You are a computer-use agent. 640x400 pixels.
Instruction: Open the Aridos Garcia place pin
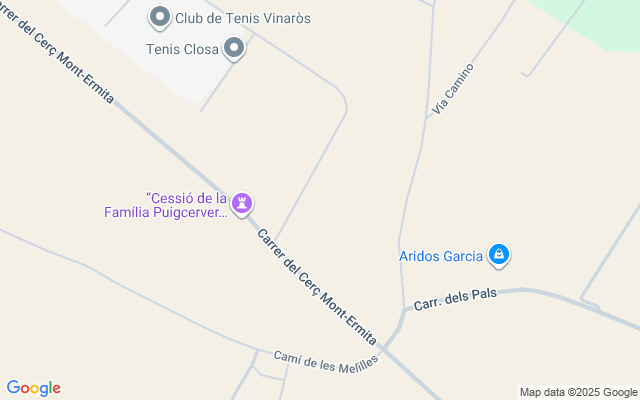(x=500, y=255)
